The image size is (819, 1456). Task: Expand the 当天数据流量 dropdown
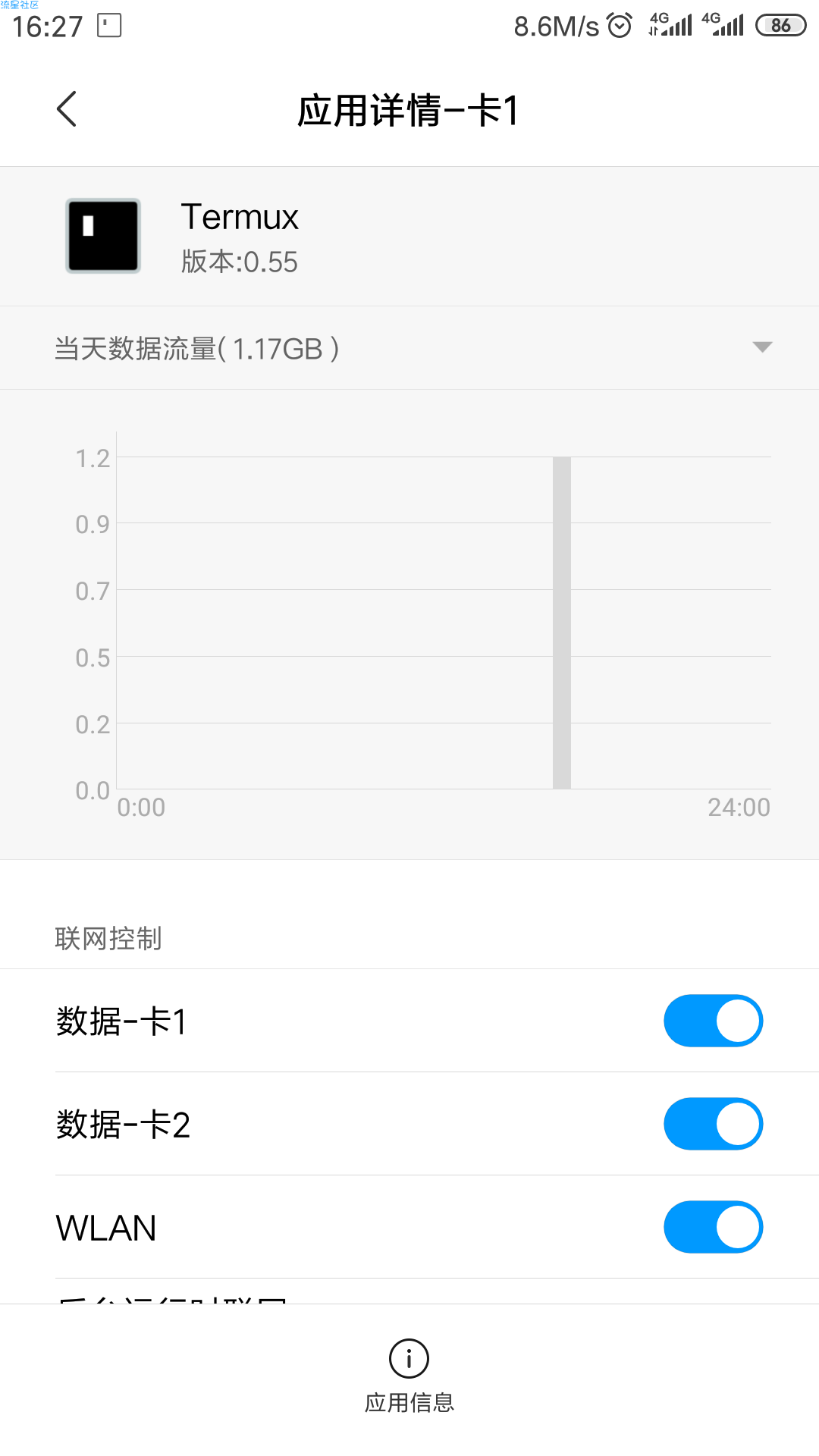click(x=409, y=348)
